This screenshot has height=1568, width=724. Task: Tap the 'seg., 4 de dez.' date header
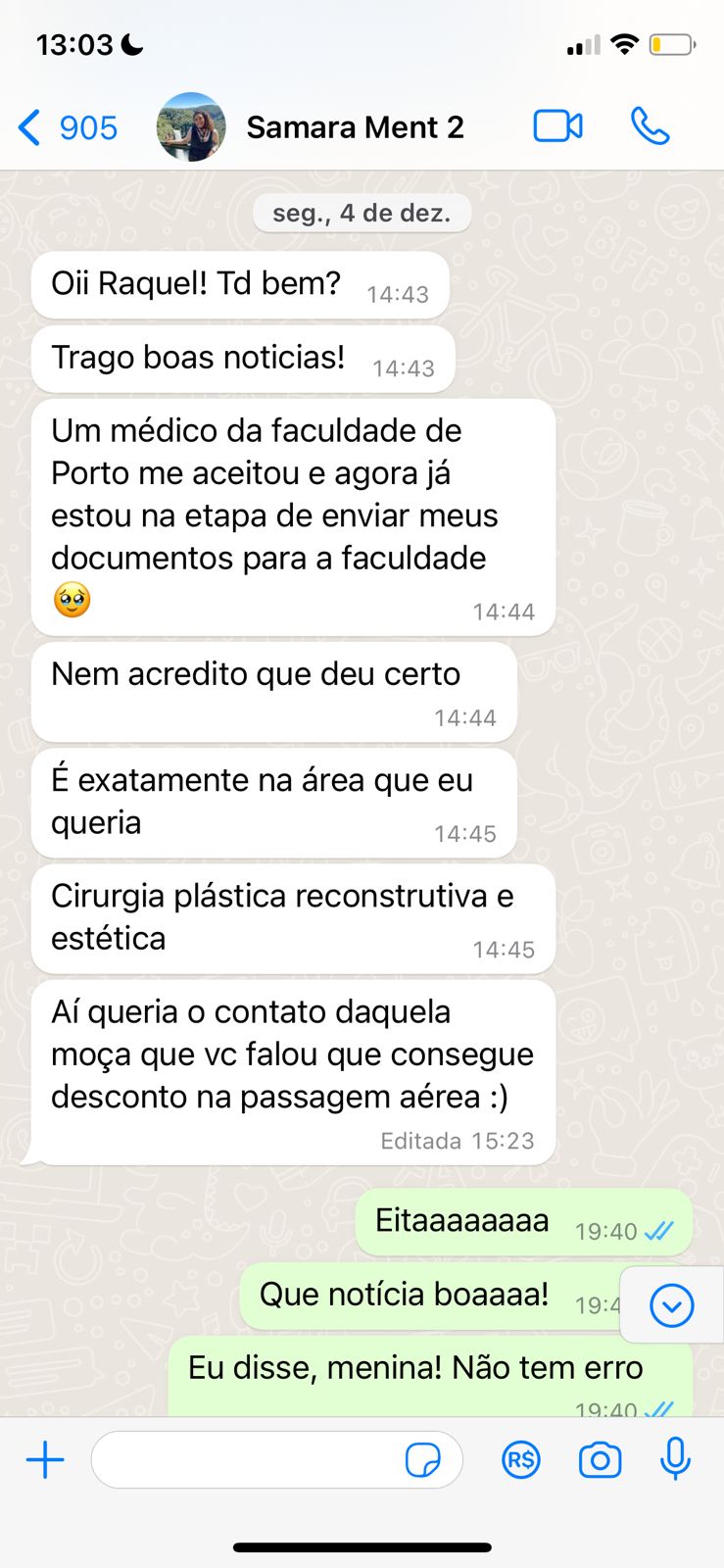click(x=362, y=212)
